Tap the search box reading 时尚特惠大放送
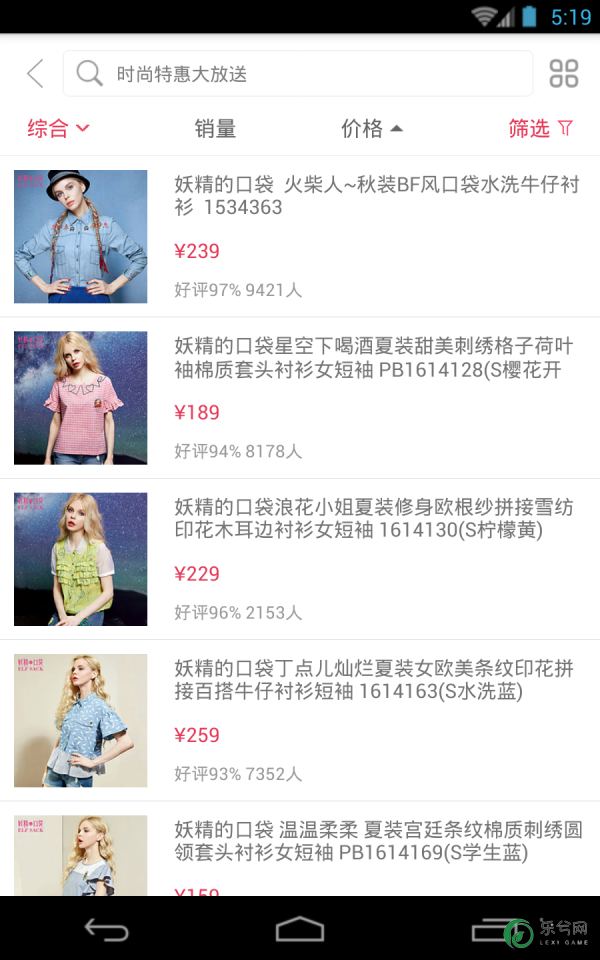This screenshot has height=960, width=600. click(x=298, y=73)
